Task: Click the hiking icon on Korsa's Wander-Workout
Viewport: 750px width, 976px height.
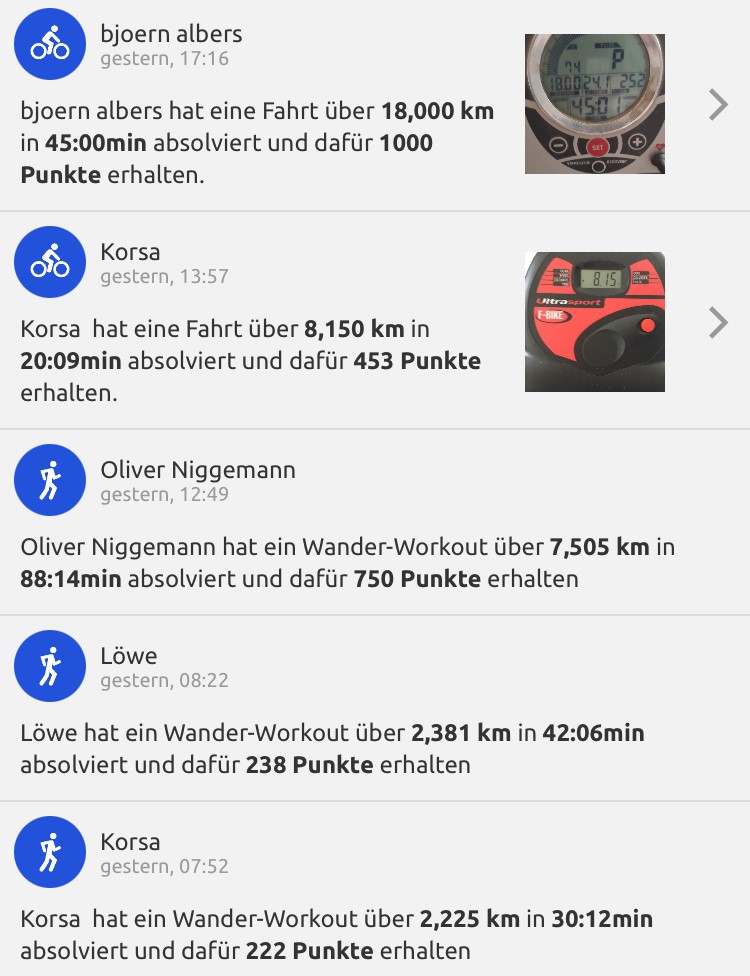Action: click(x=49, y=852)
